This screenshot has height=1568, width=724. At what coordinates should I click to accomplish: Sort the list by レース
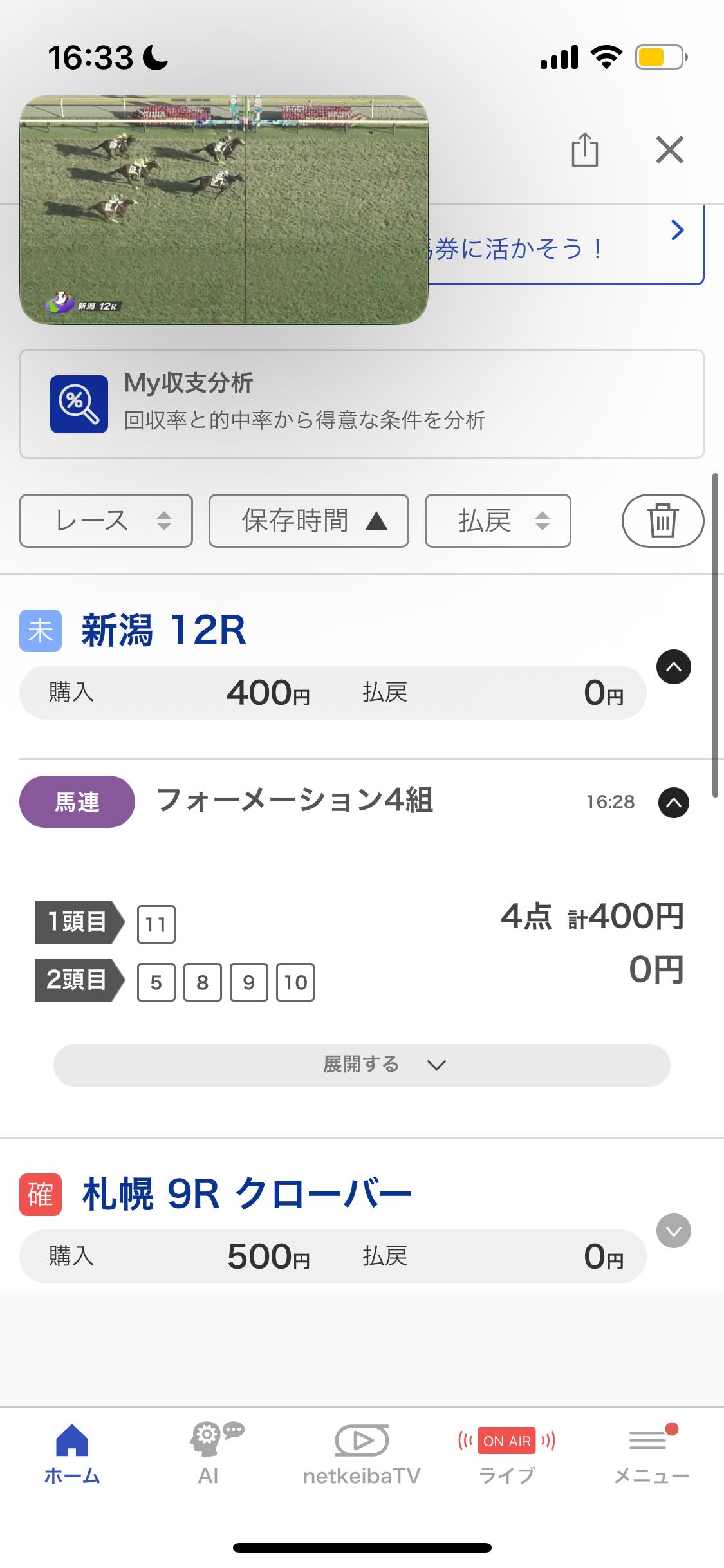click(x=106, y=521)
